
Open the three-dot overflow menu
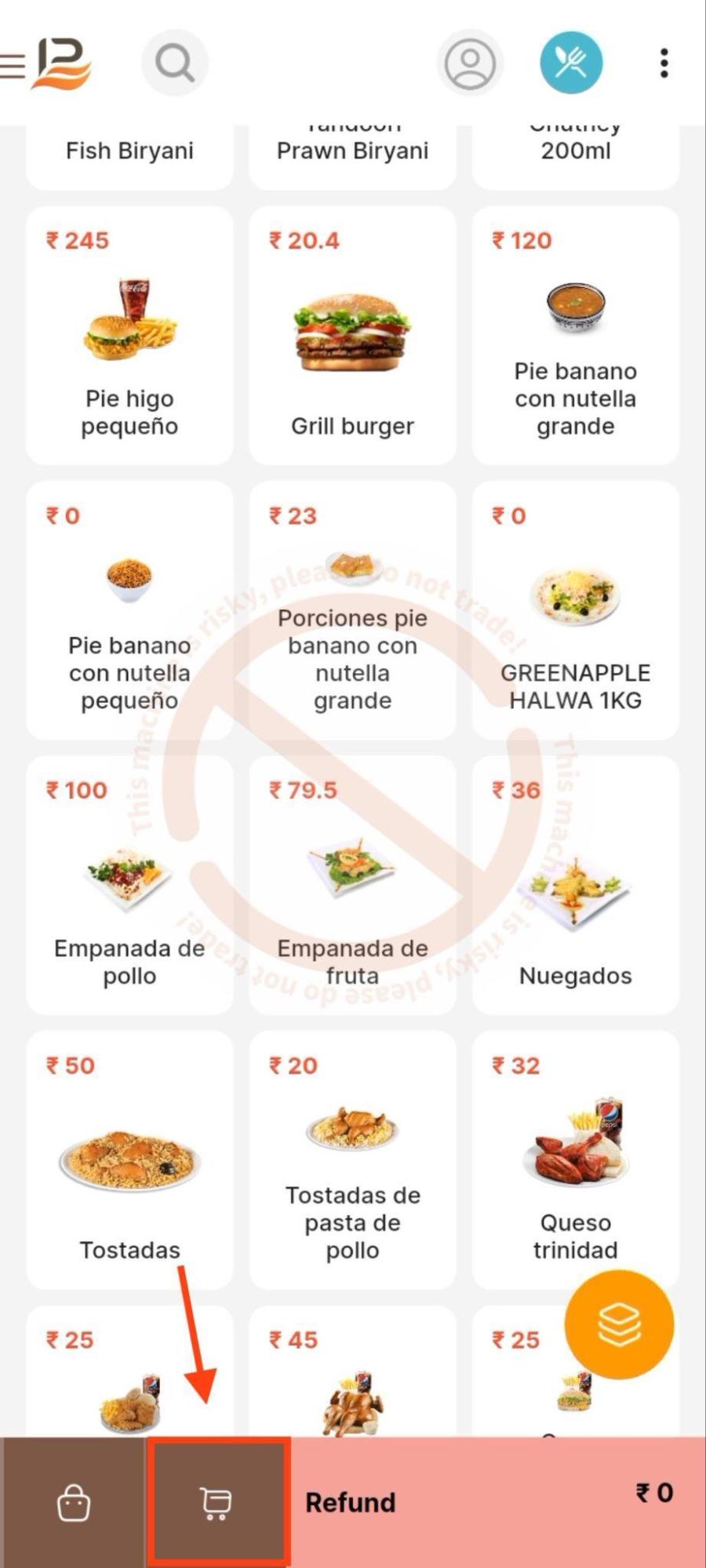(x=664, y=63)
